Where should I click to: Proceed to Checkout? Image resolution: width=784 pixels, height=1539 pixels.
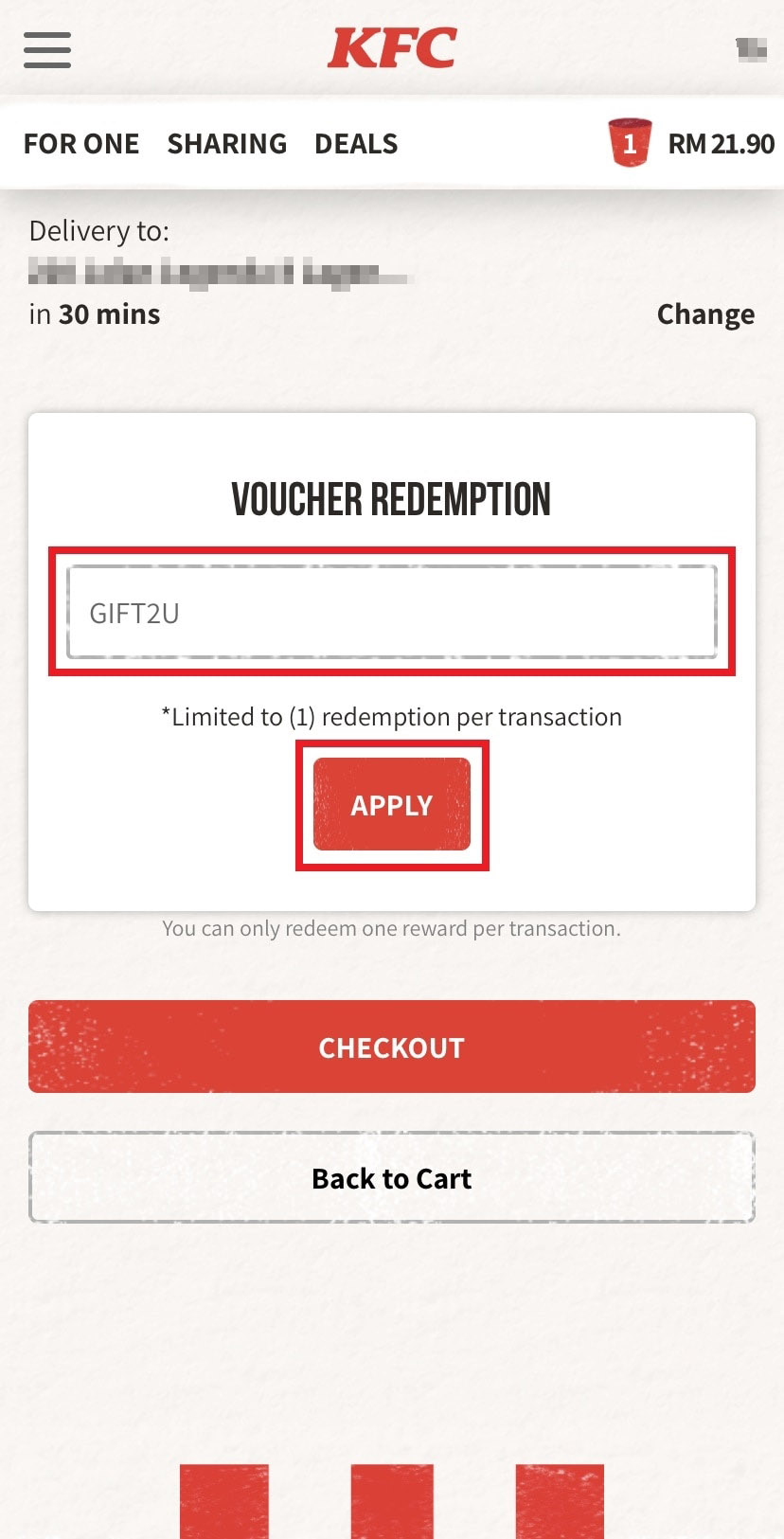click(392, 1047)
